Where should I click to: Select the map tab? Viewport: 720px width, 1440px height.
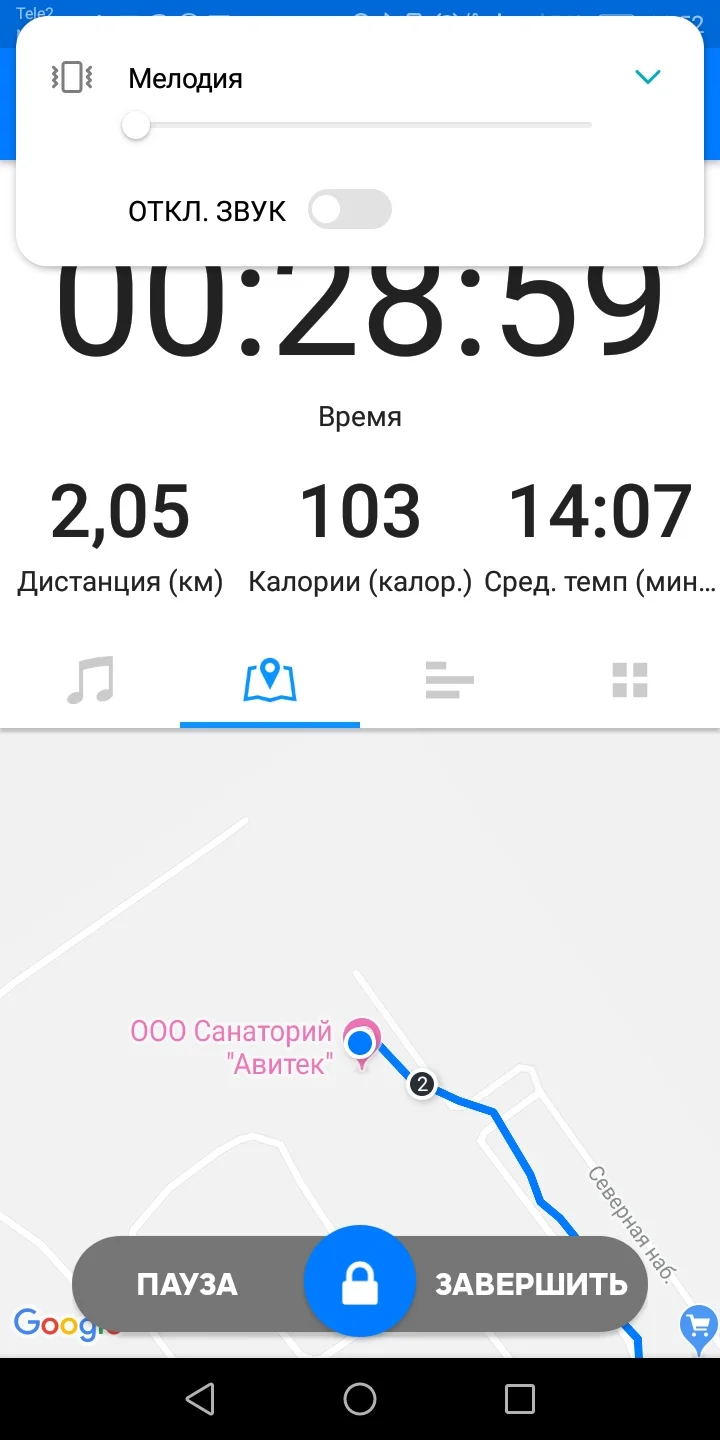[x=270, y=680]
